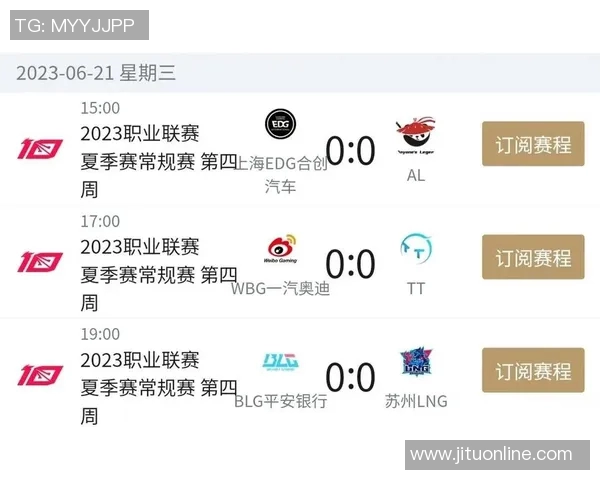Subscribe to the EDG vs AL match schedule

point(533,145)
